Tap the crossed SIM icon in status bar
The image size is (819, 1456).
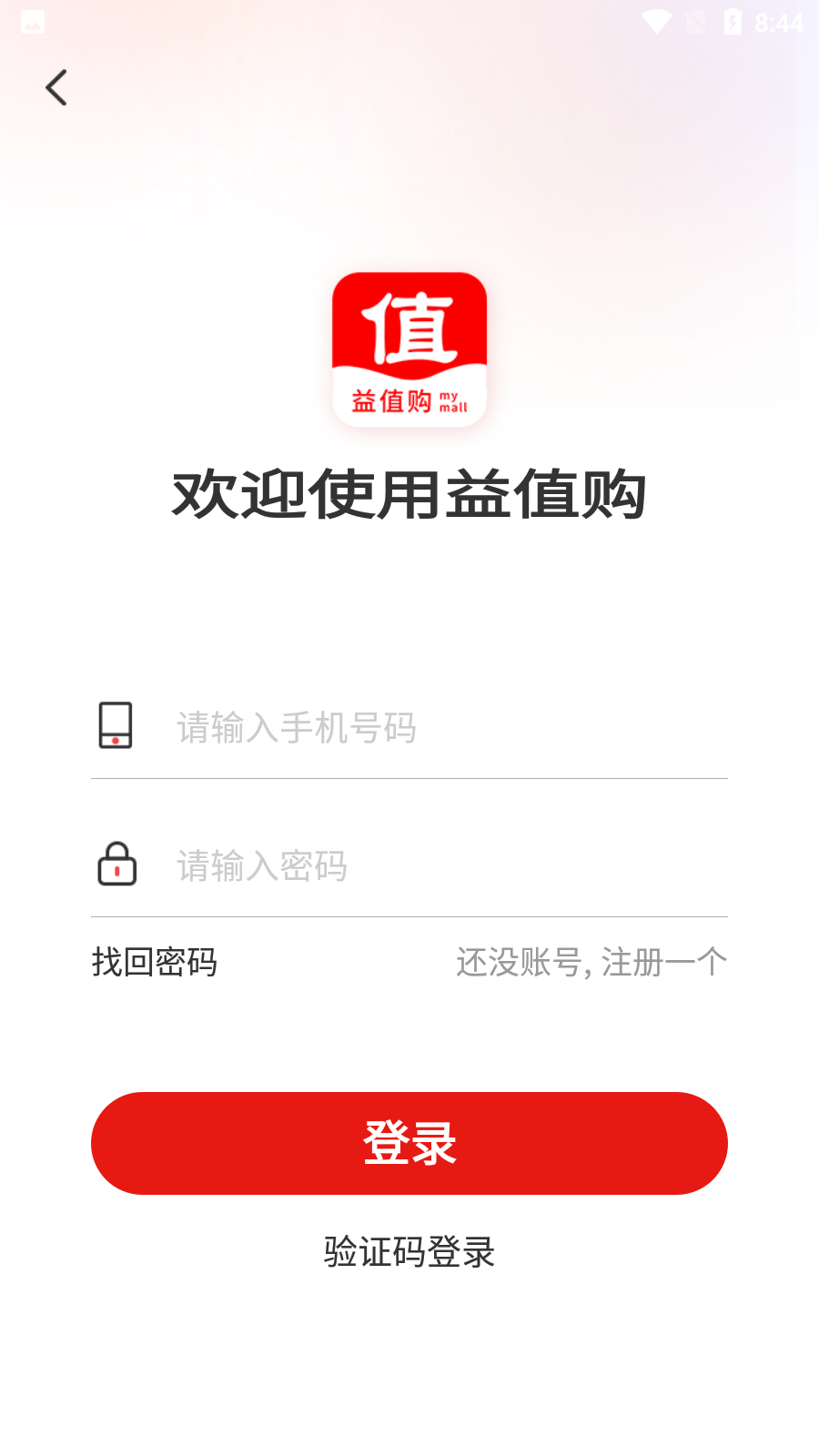697,20
